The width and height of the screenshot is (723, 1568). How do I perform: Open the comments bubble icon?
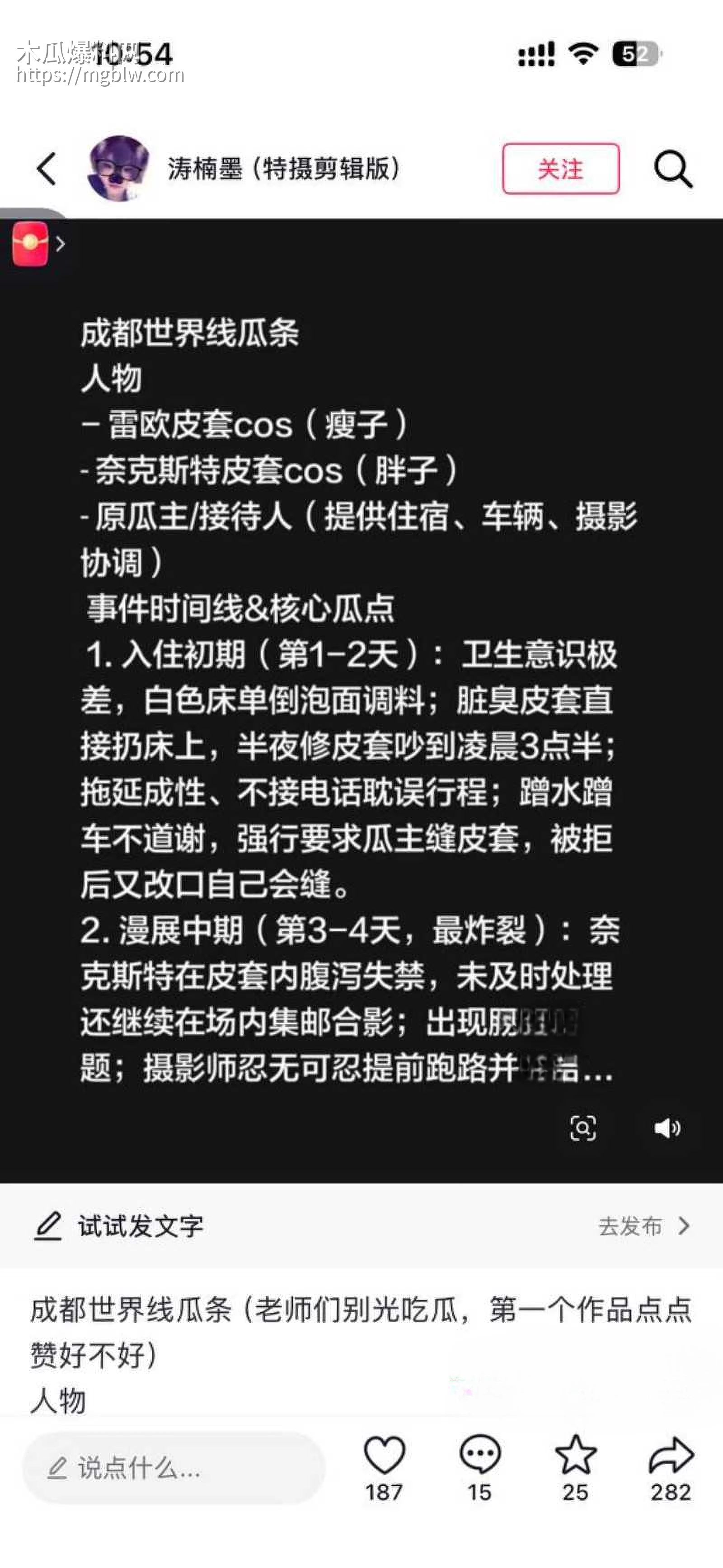point(479,1455)
